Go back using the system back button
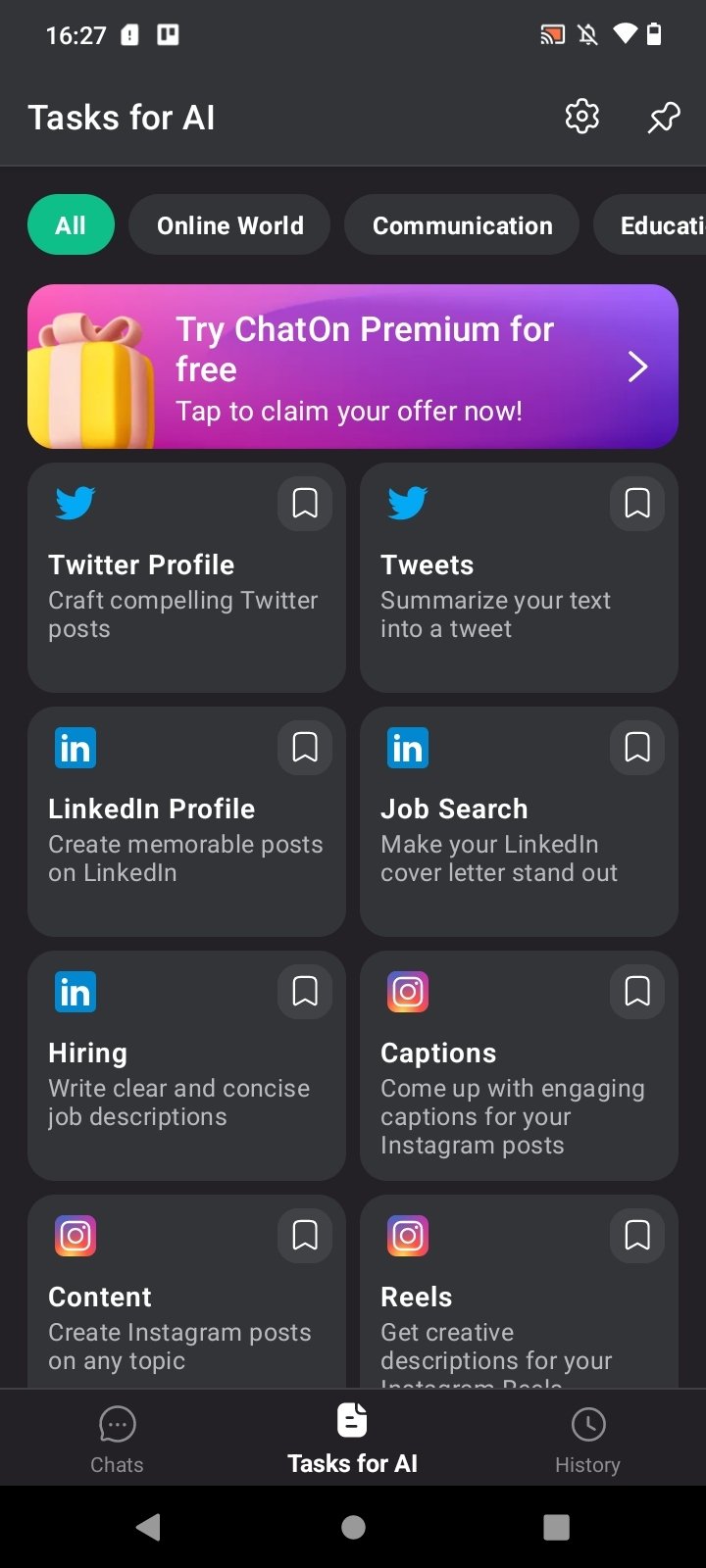 coord(149,1527)
